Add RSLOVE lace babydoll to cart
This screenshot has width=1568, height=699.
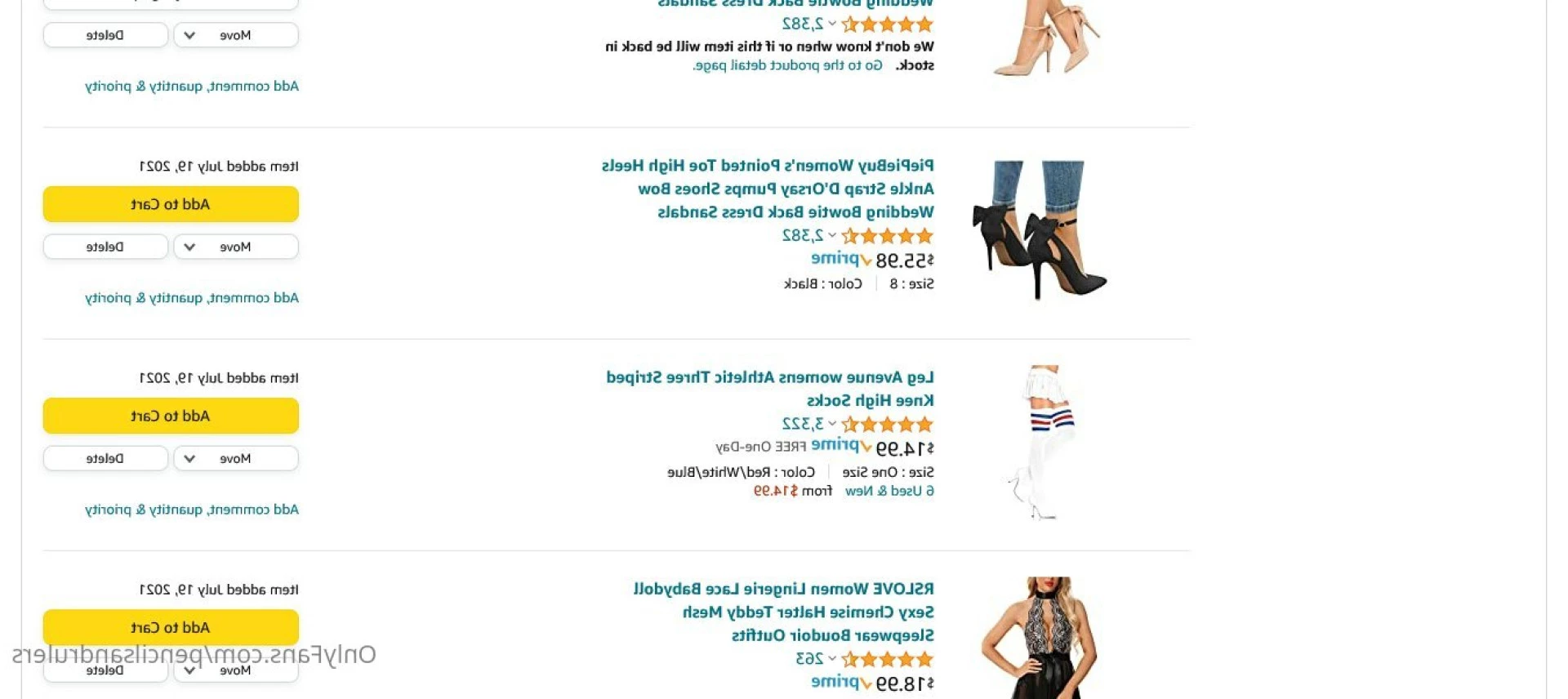[x=171, y=627]
